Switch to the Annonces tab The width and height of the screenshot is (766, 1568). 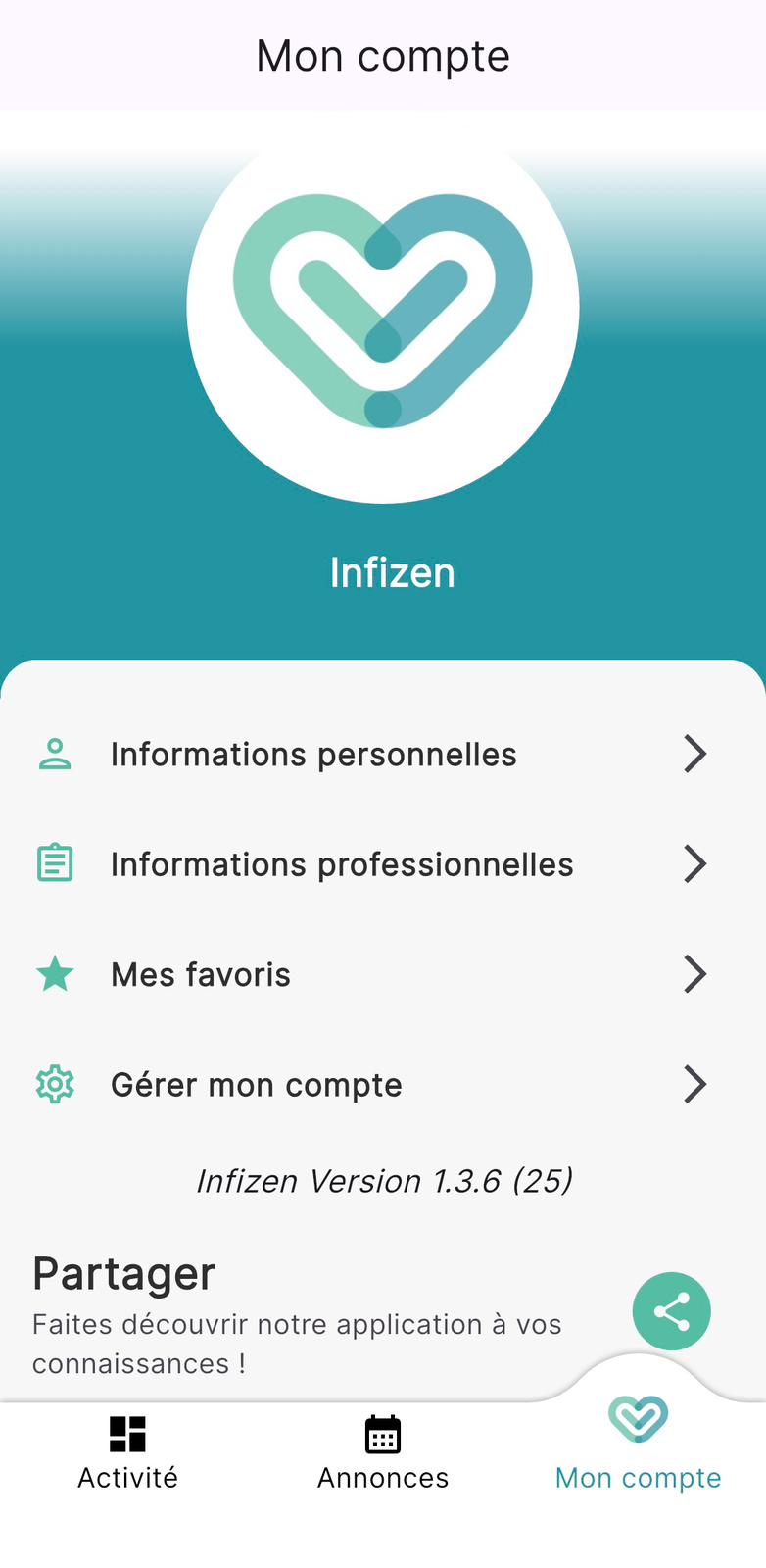pyautogui.click(x=383, y=1452)
